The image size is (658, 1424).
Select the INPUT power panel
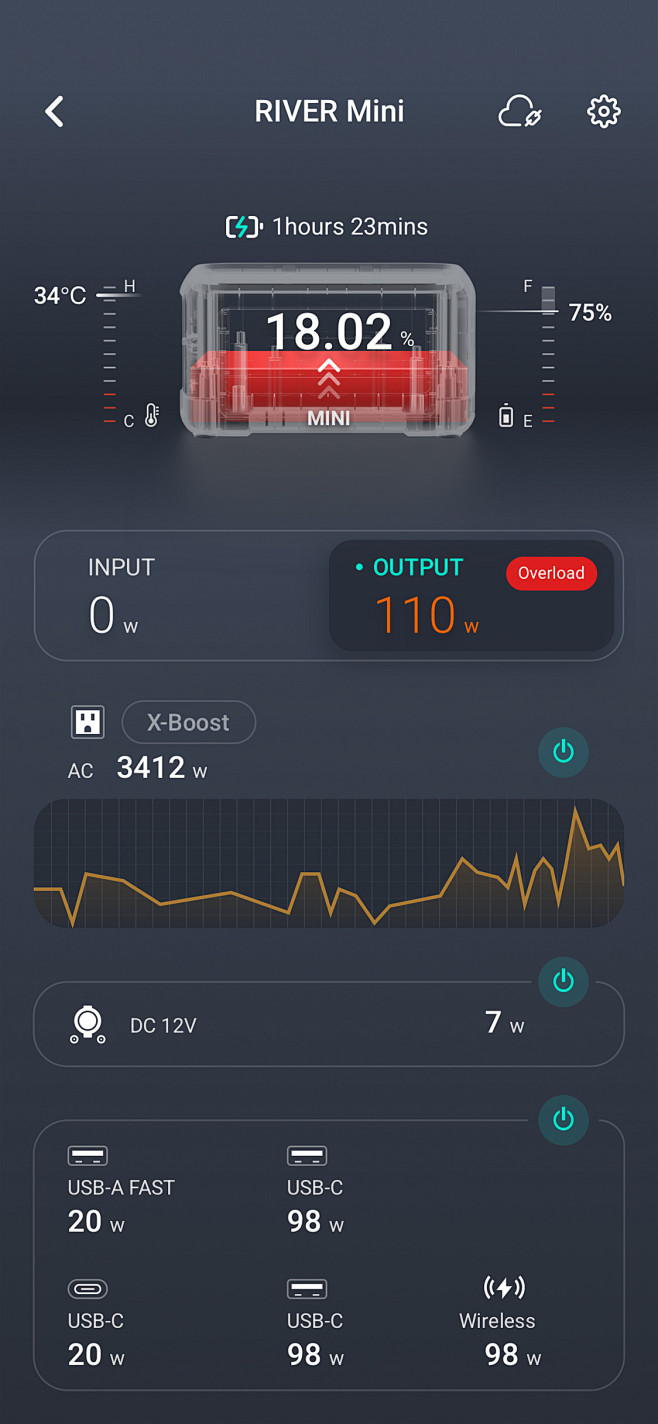180,597
